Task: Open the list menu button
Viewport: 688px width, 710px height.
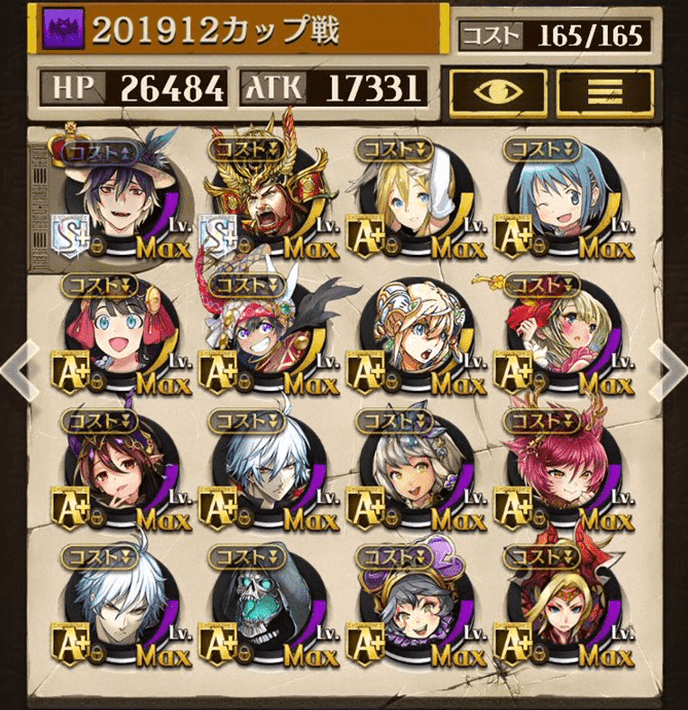Action: [x=604, y=91]
